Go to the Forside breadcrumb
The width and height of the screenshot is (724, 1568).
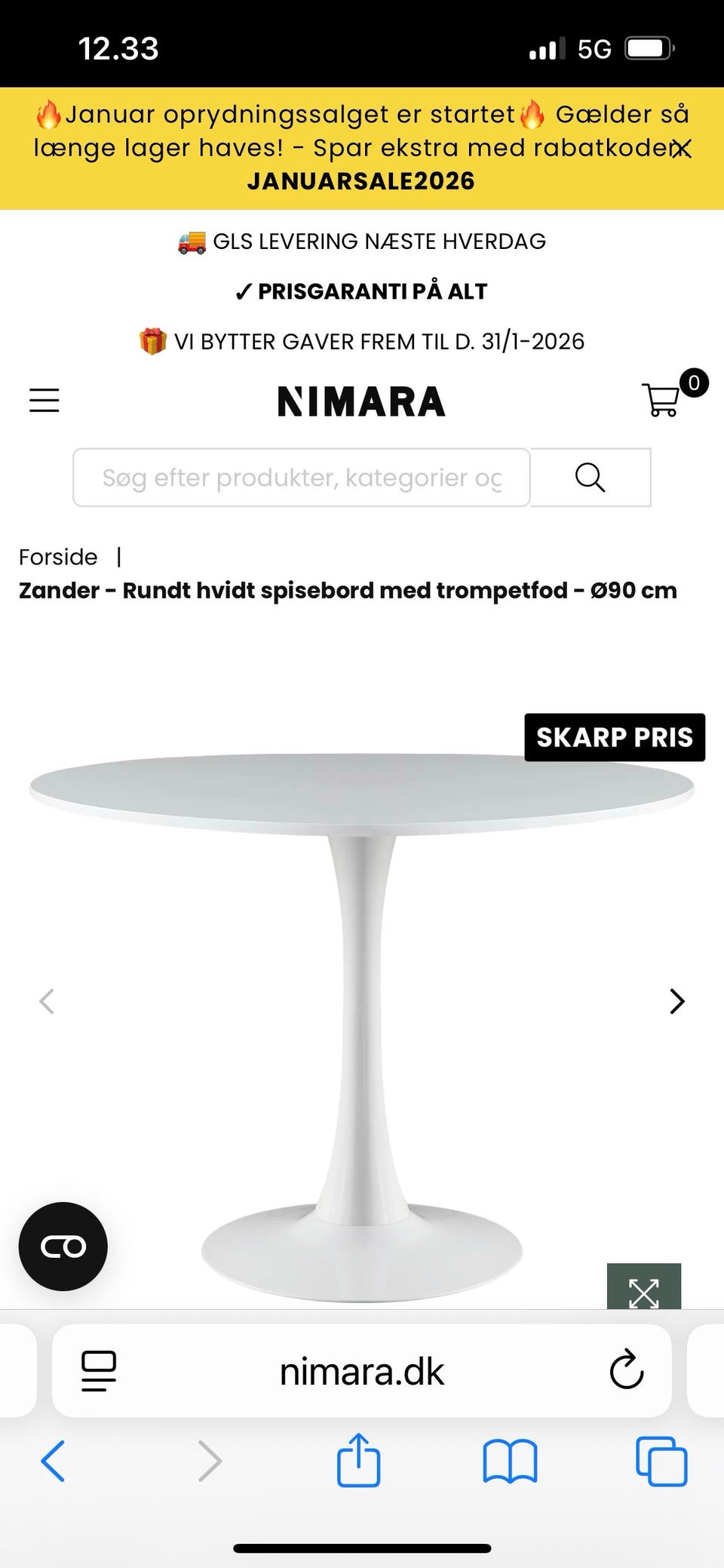(58, 557)
